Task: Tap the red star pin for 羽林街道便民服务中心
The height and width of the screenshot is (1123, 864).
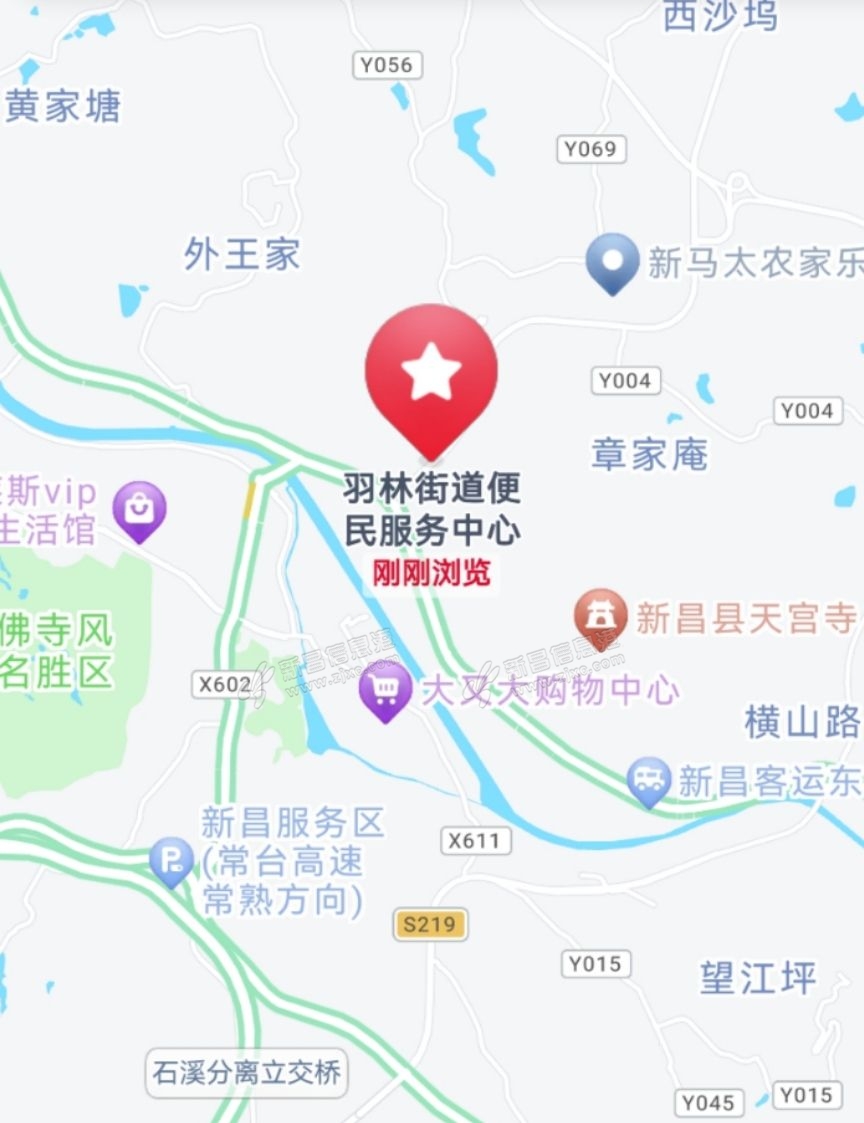Action: click(x=431, y=373)
